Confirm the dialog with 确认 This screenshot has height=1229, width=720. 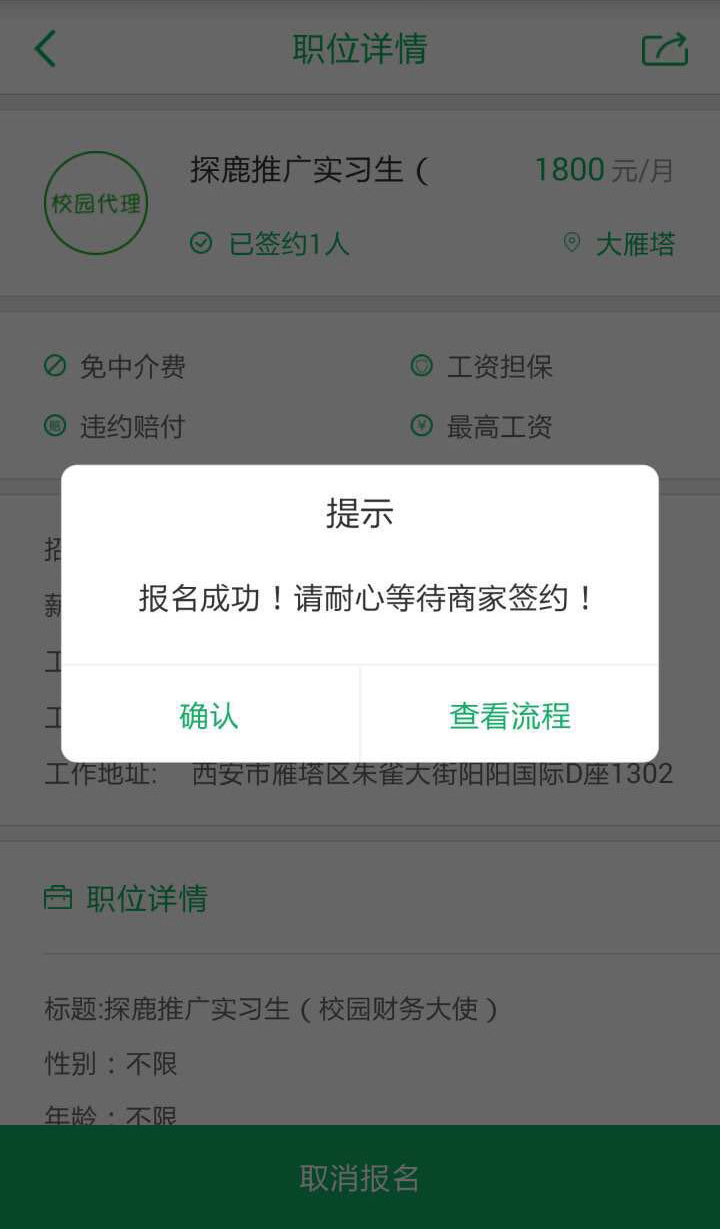[209, 715]
